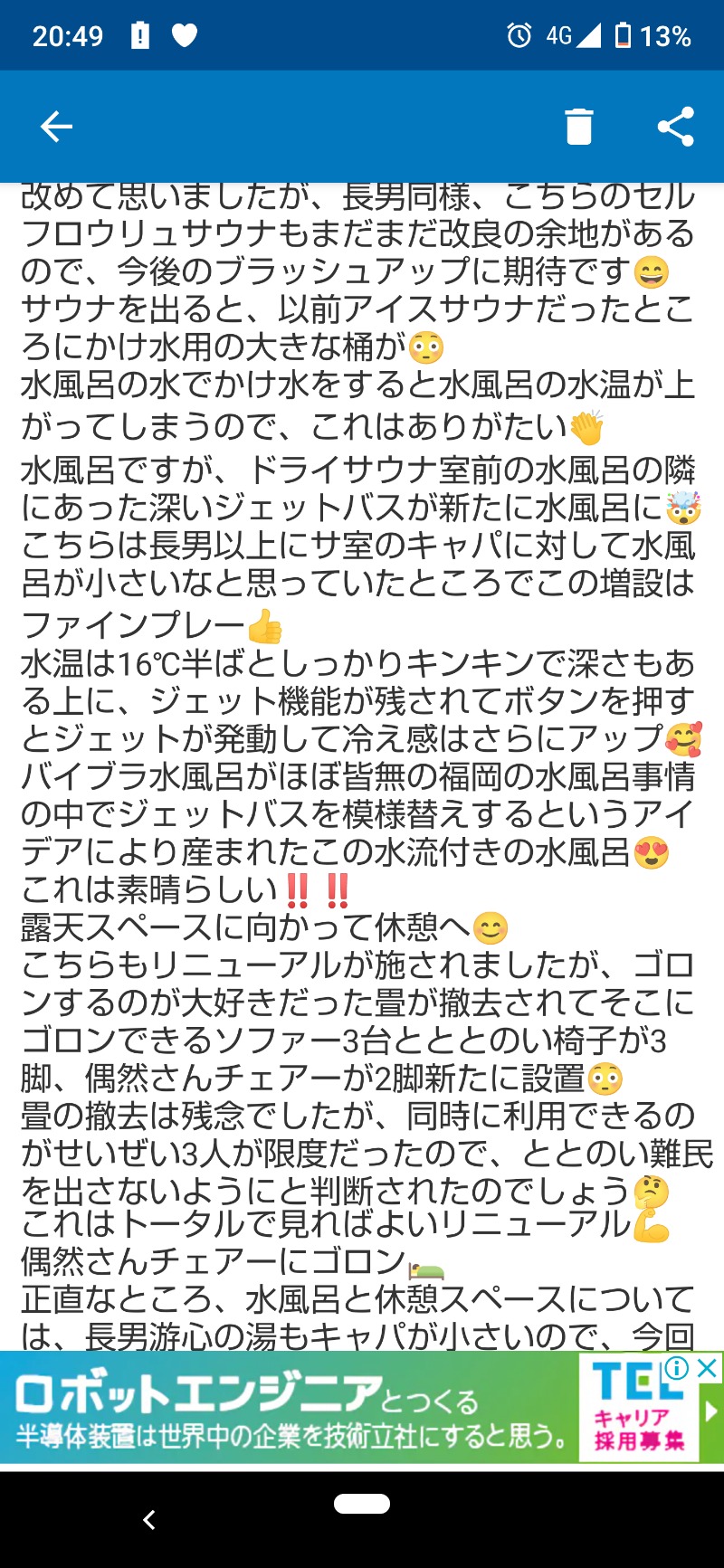Dismiss the ad with its X button
Image resolution: width=724 pixels, height=1568 pixels.
click(x=706, y=1369)
